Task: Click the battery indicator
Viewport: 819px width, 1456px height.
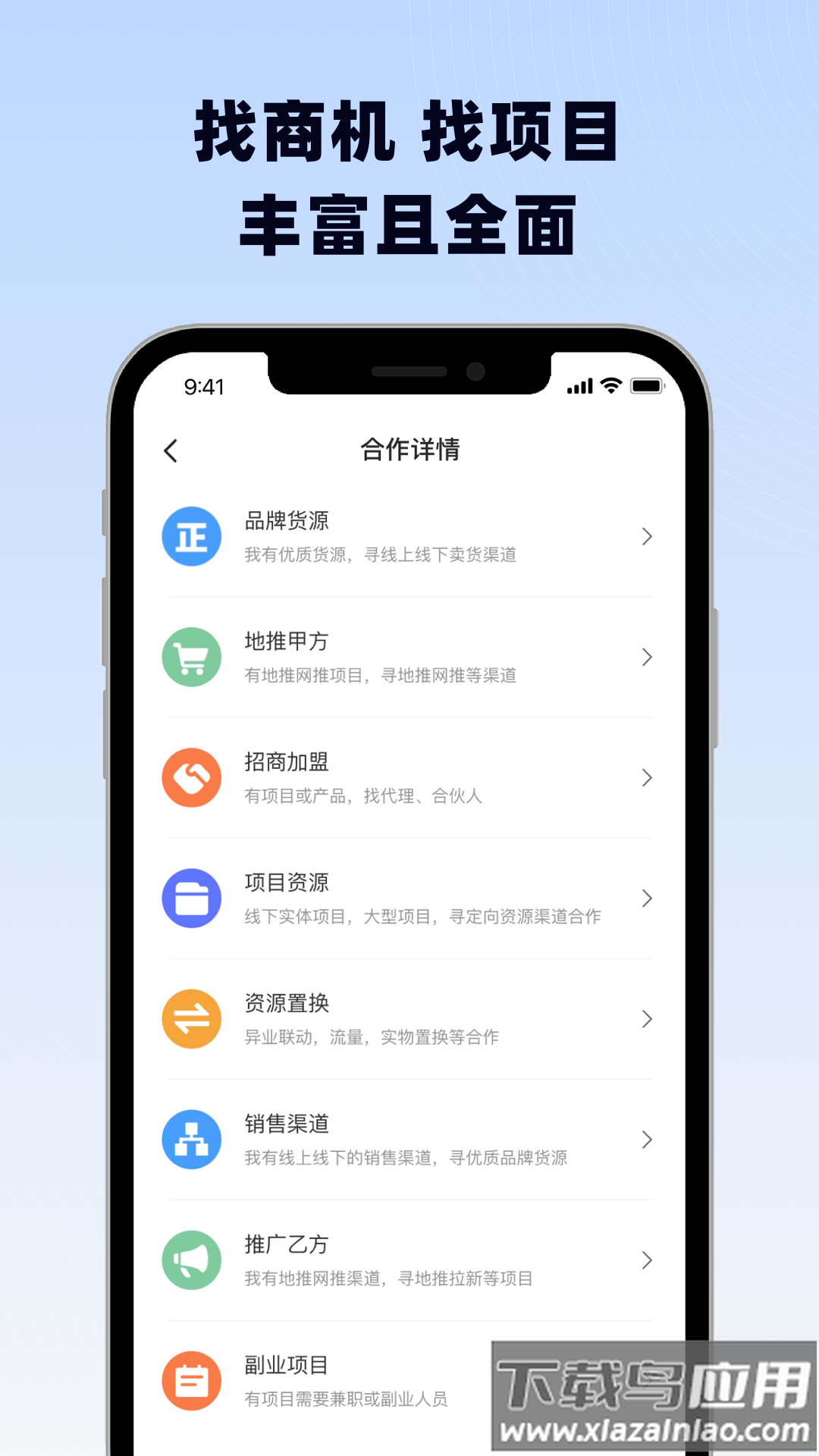Action: tap(645, 387)
